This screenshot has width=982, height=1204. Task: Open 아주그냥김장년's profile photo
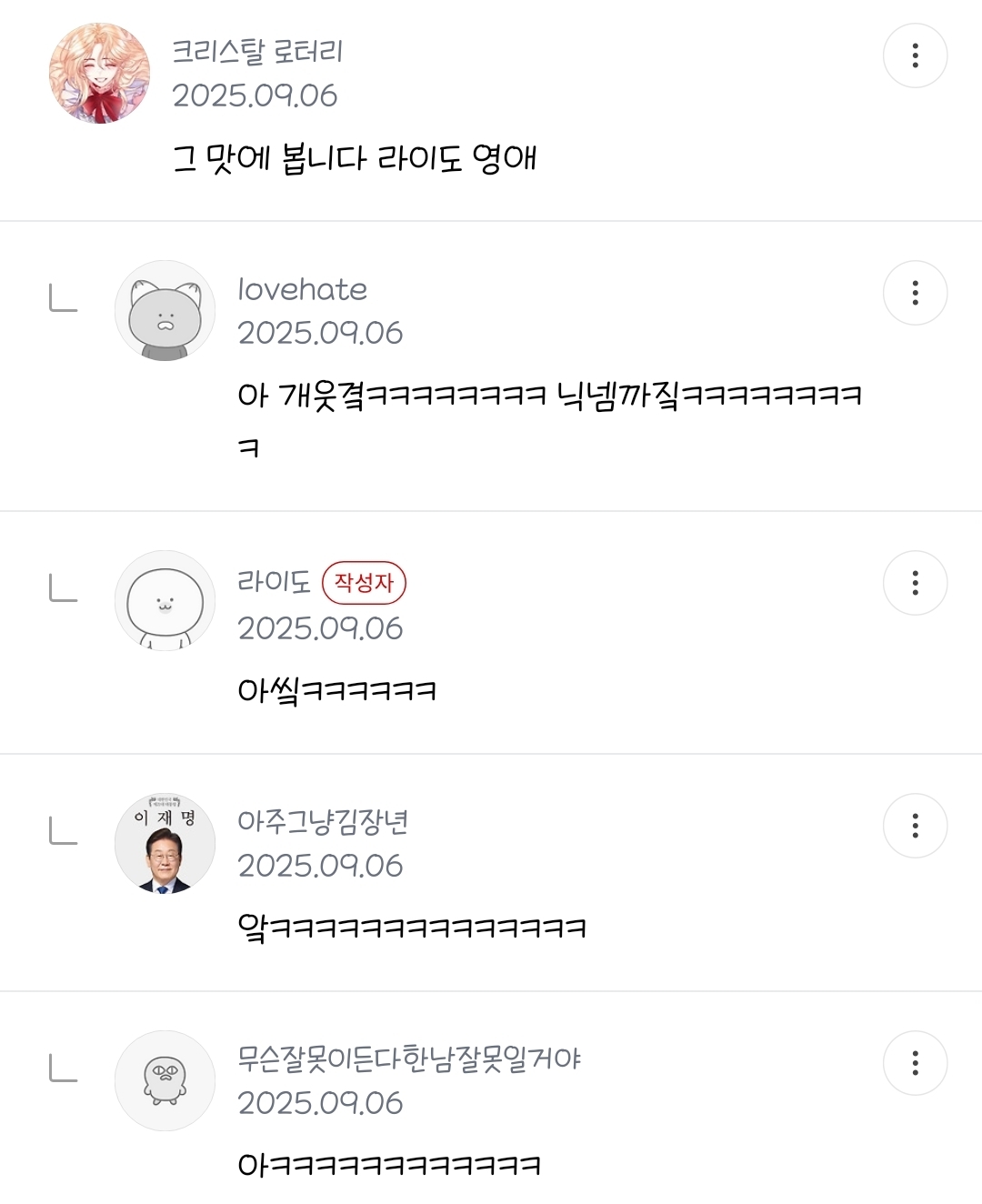coord(165,844)
